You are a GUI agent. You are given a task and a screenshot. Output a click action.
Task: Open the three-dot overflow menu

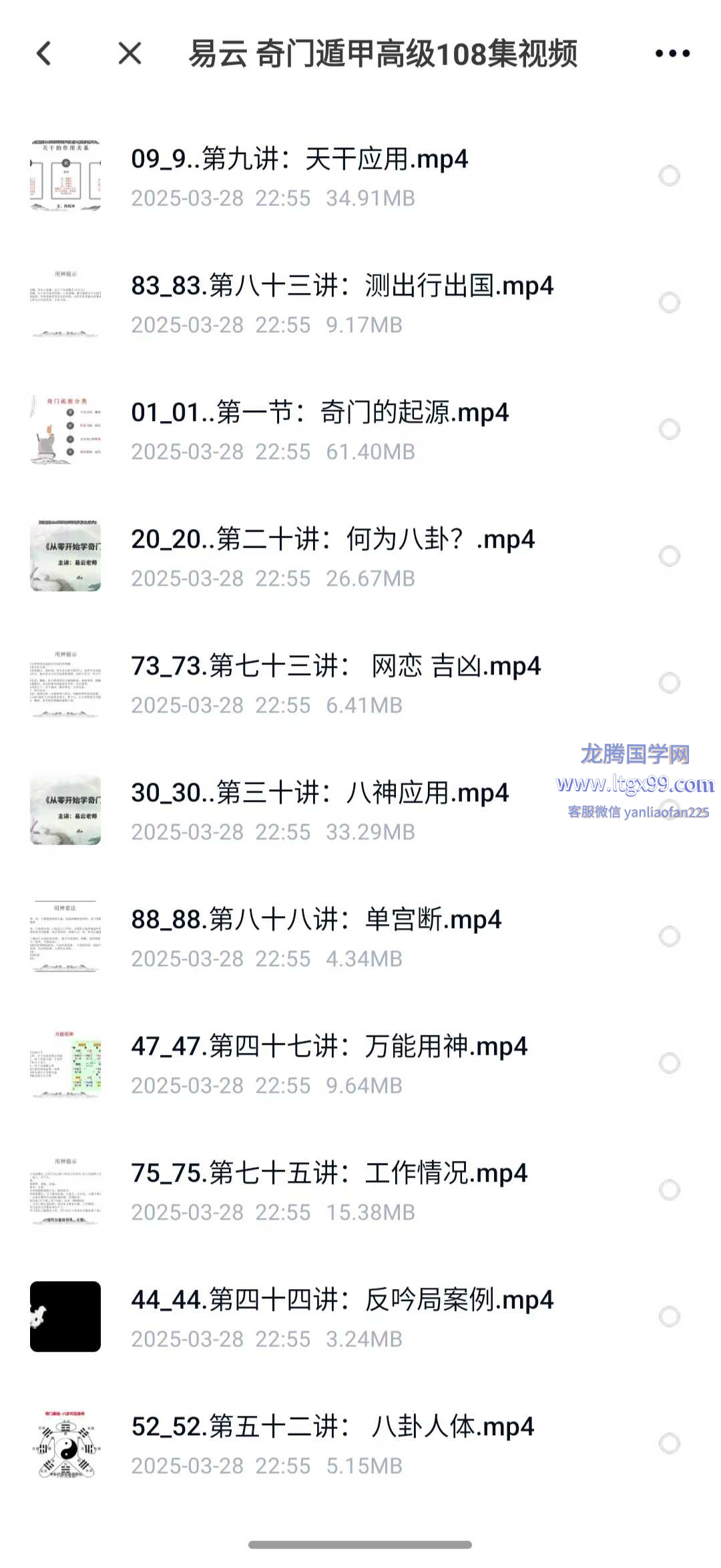(672, 53)
